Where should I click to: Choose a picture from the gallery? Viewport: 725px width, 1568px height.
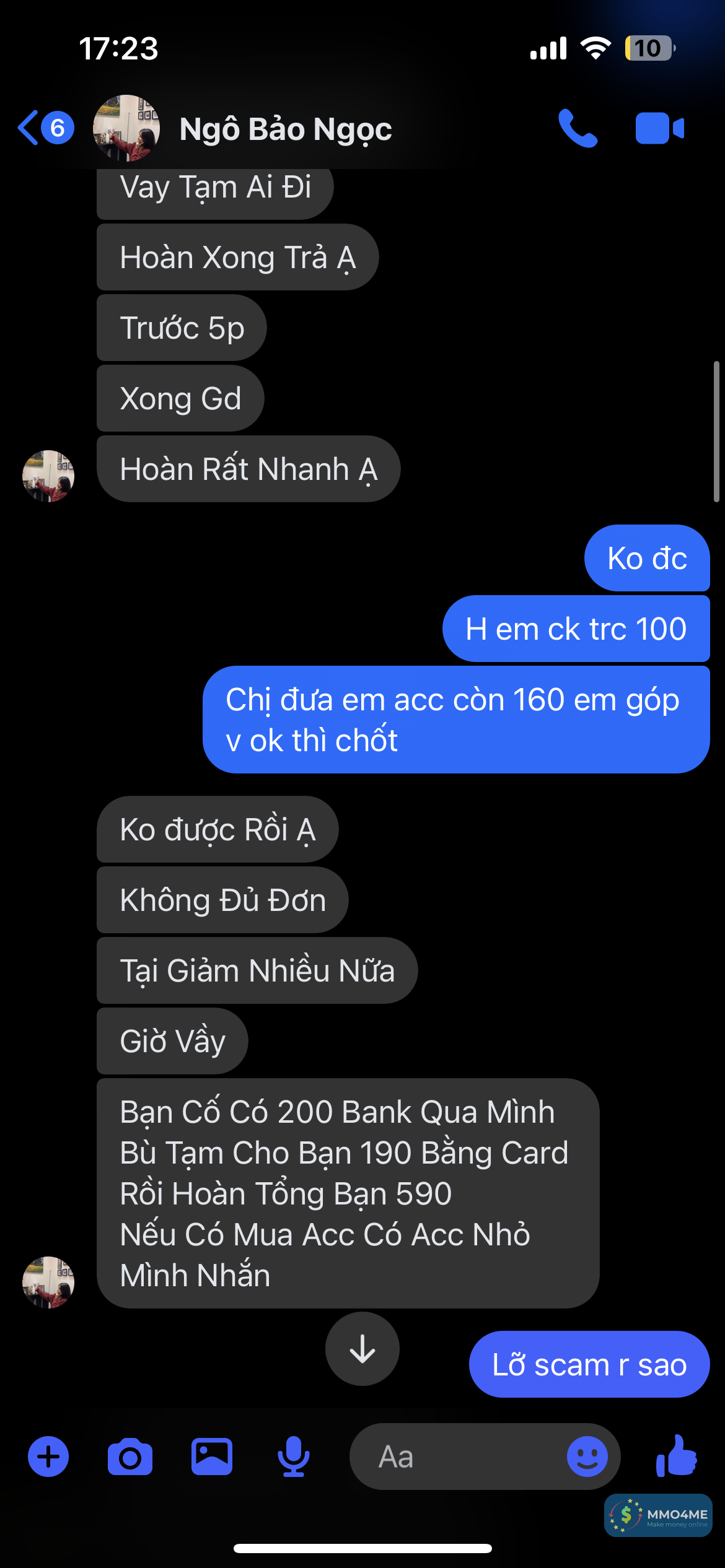pos(212,1457)
